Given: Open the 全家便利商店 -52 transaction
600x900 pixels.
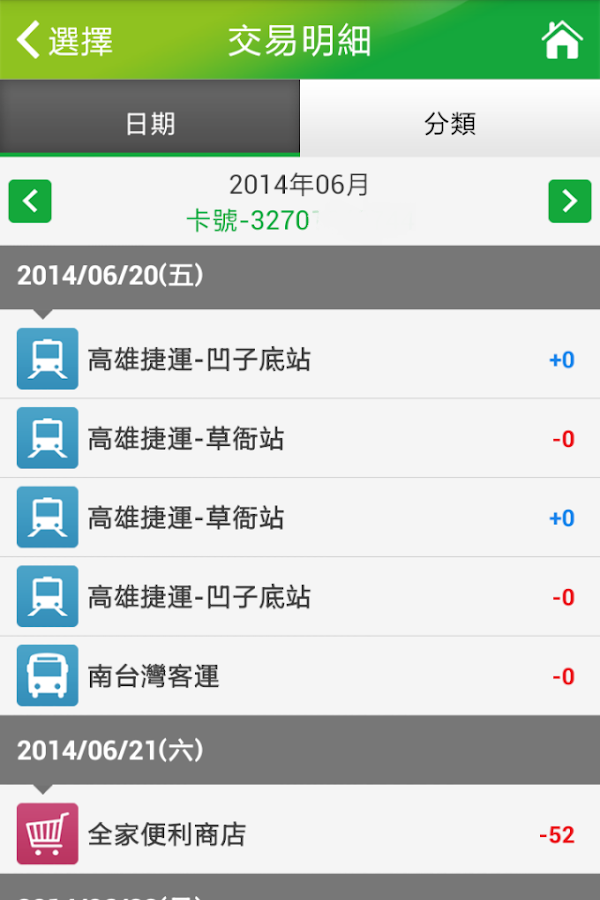Looking at the screenshot, I should (300, 834).
